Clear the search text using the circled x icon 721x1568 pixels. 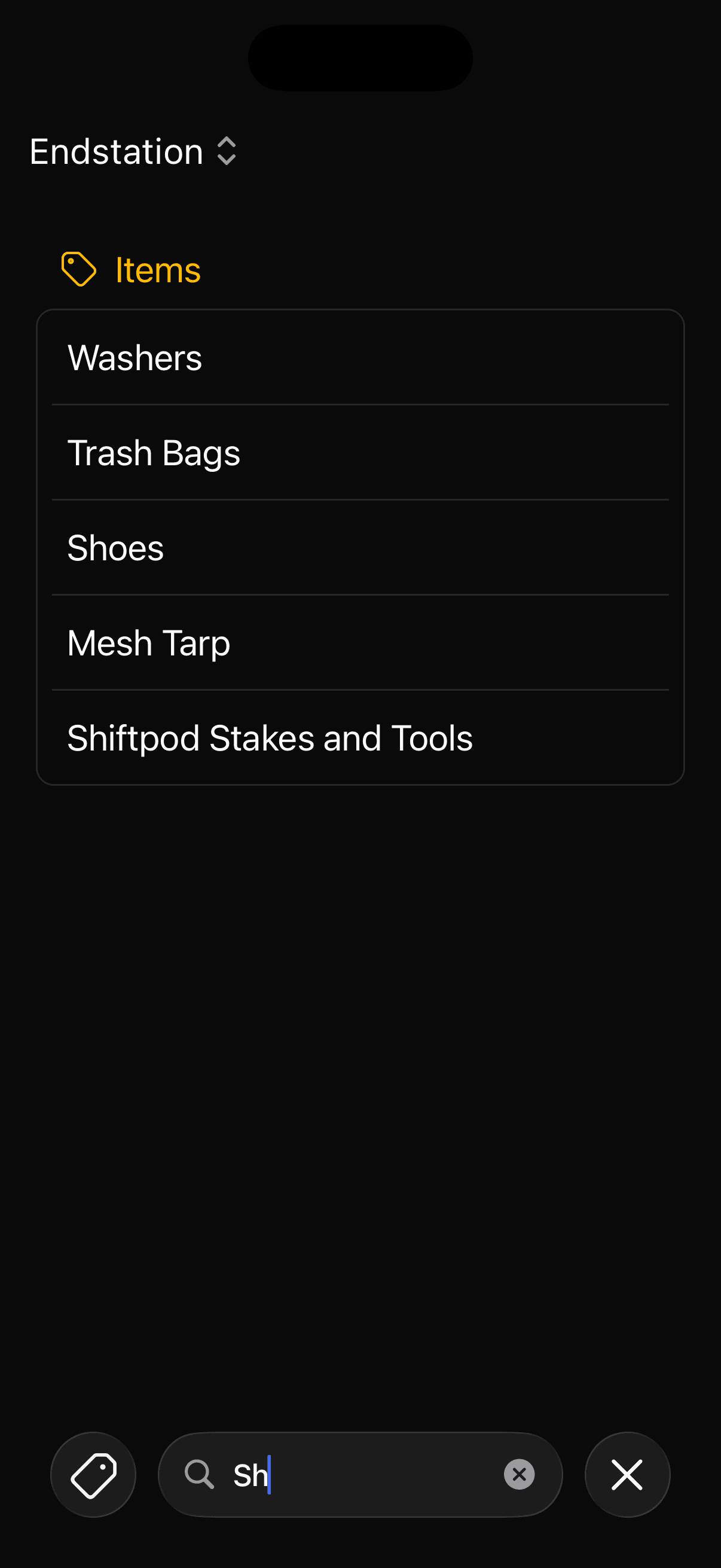pyautogui.click(x=518, y=1474)
